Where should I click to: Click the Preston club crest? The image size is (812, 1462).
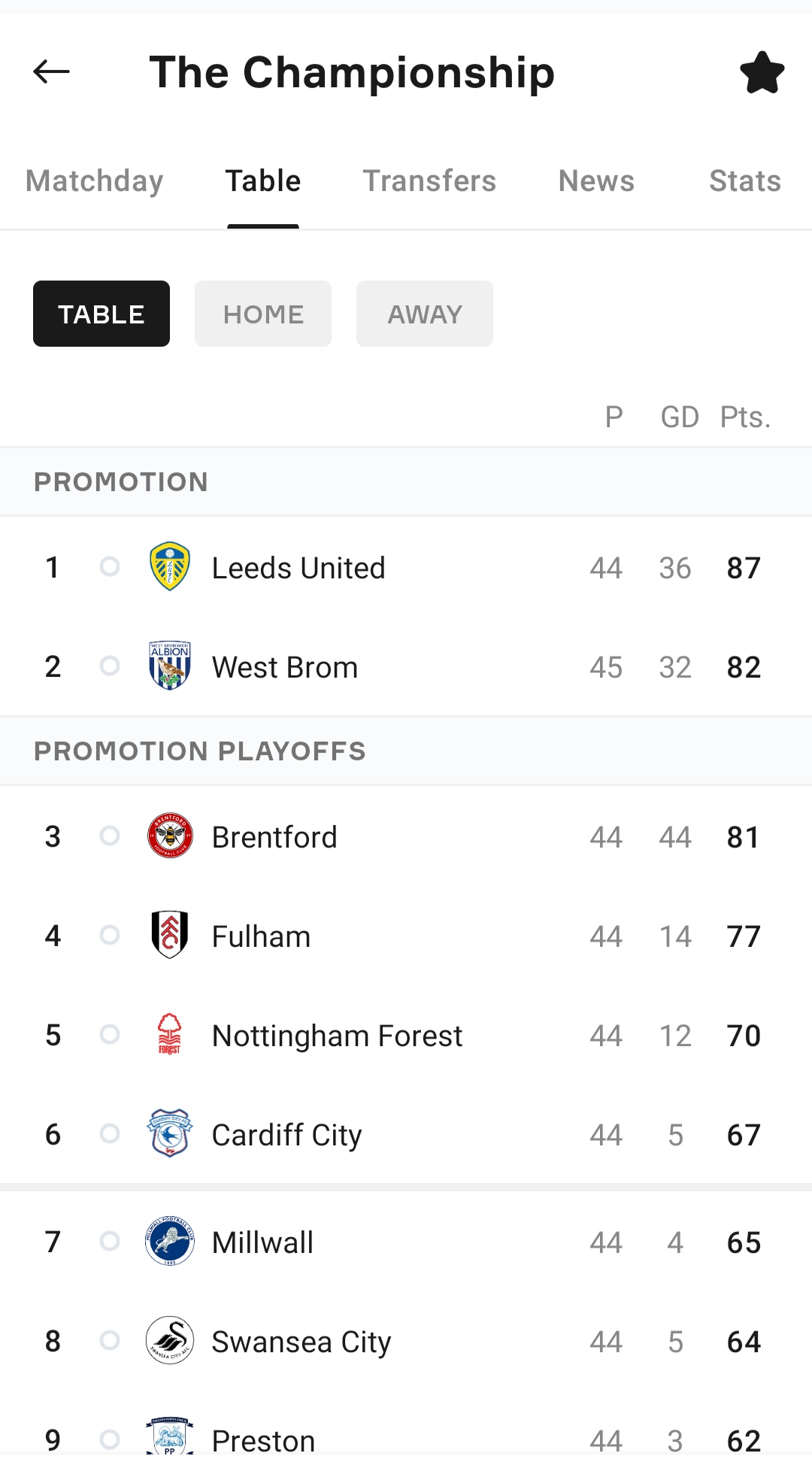coord(170,1435)
